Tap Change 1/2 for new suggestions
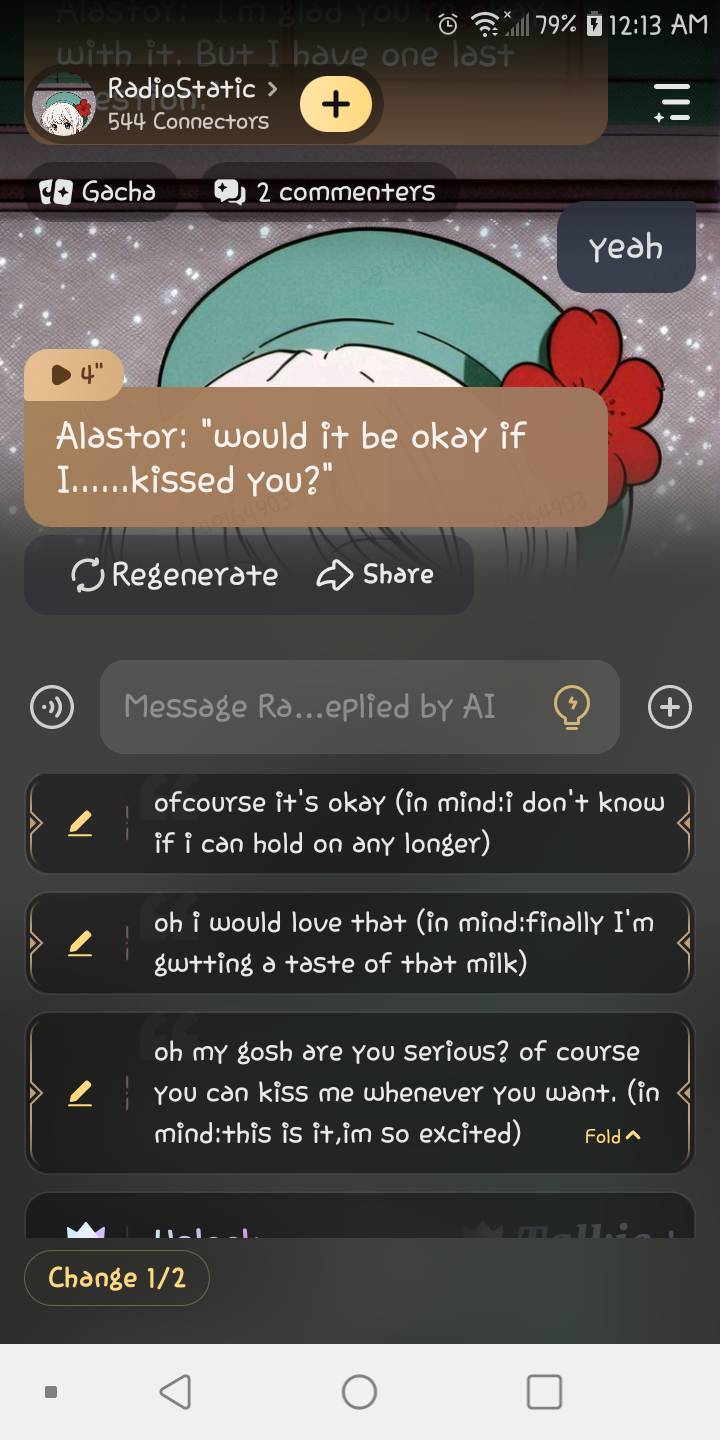 tap(117, 1278)
